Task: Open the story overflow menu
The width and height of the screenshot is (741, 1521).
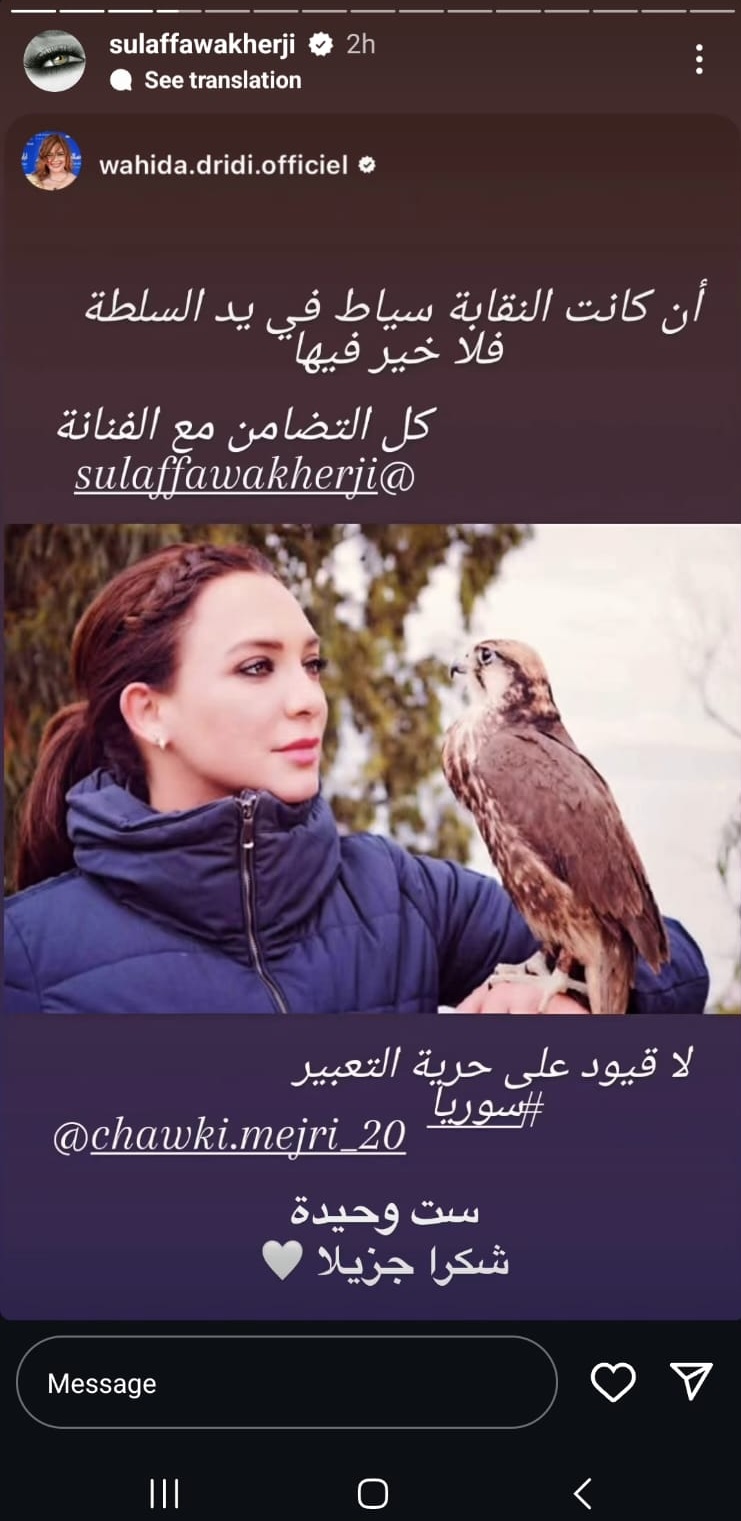Action: pos(699,60)
